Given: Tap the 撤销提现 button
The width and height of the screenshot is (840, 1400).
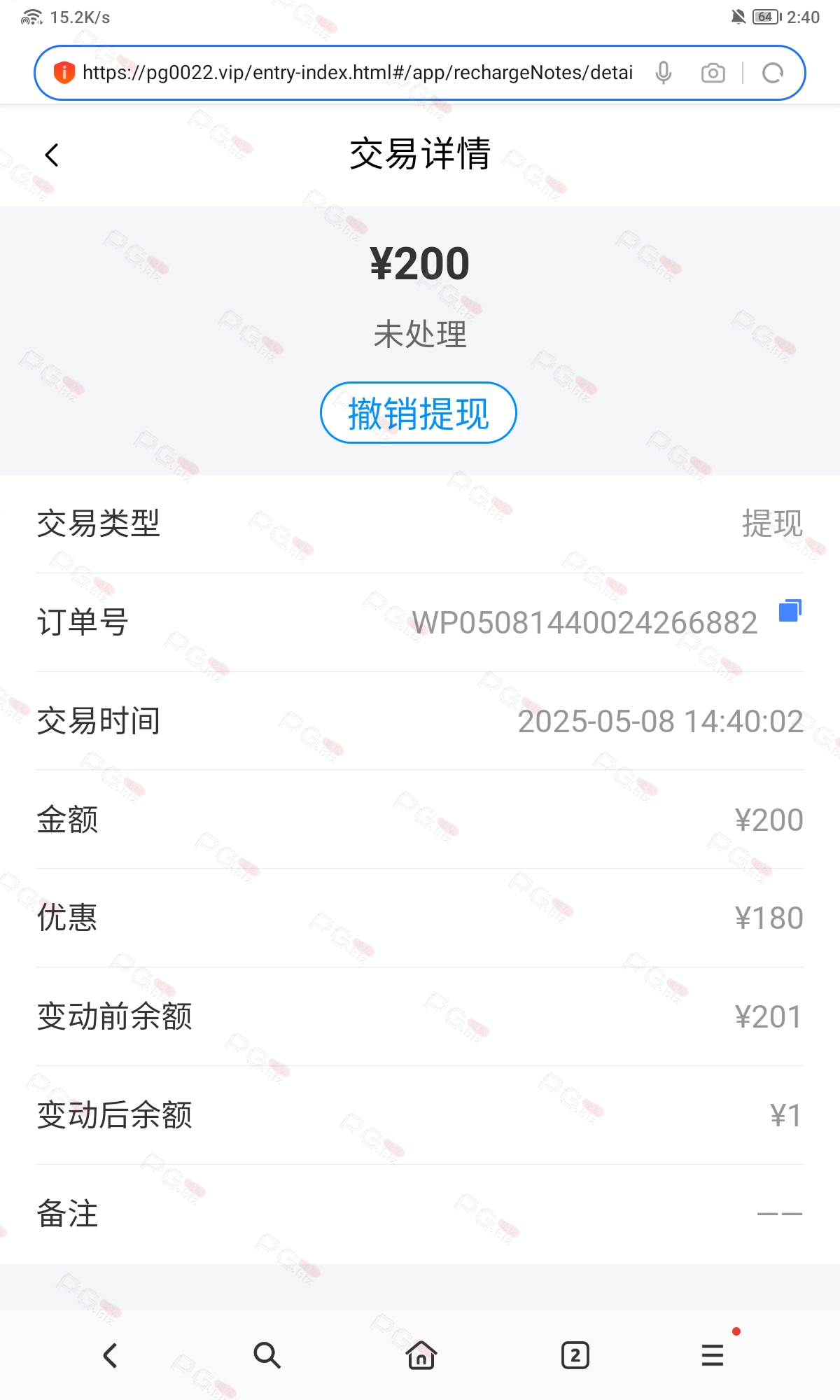Looking at the screenshot, I should 419,413.
